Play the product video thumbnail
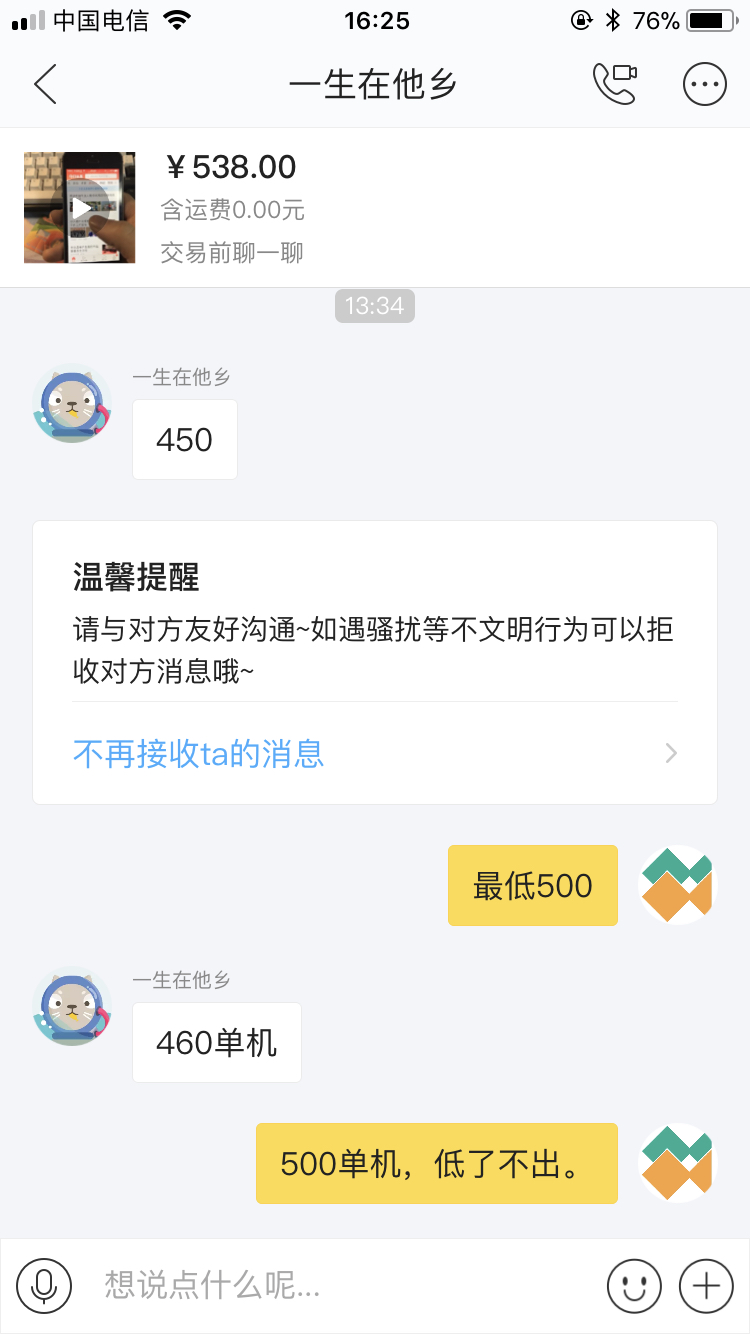The width and height of the screenshot is (750, 1334). [79, 207]
